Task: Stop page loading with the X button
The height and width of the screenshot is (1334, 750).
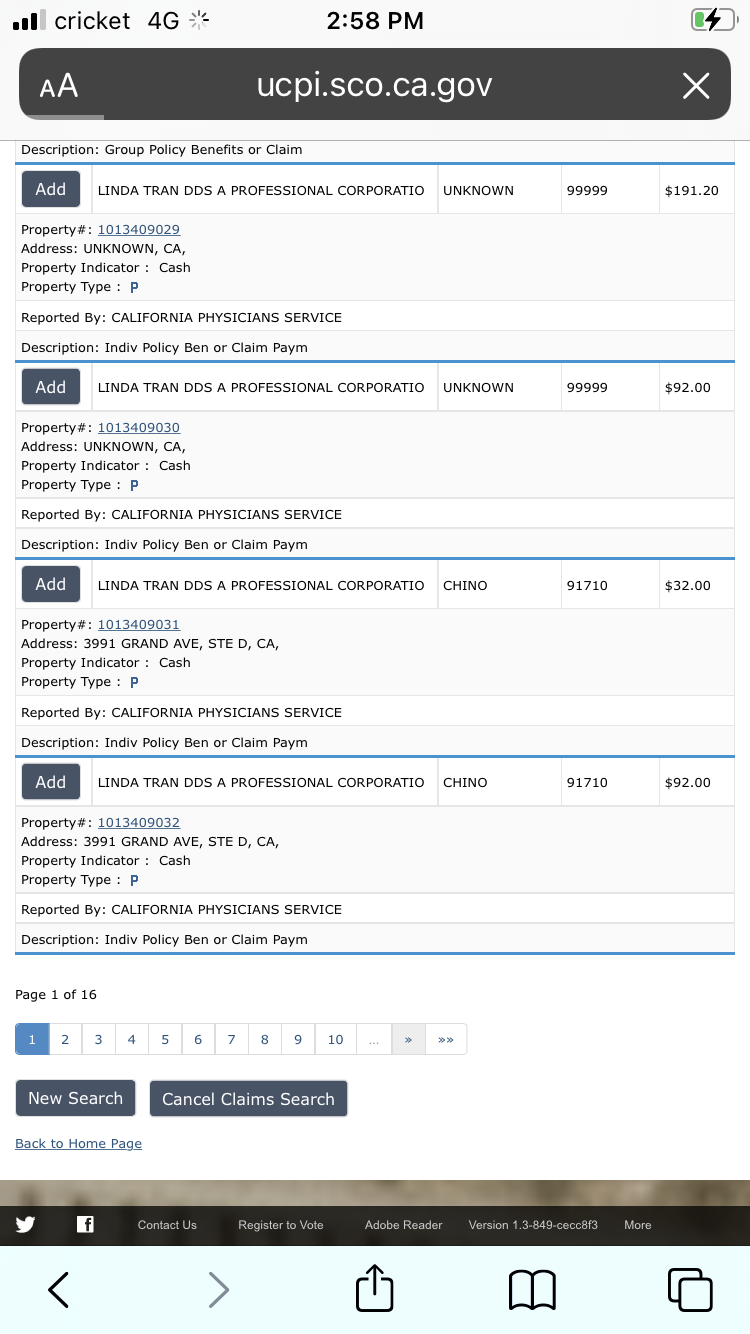Action: click(x=696, y=86)
